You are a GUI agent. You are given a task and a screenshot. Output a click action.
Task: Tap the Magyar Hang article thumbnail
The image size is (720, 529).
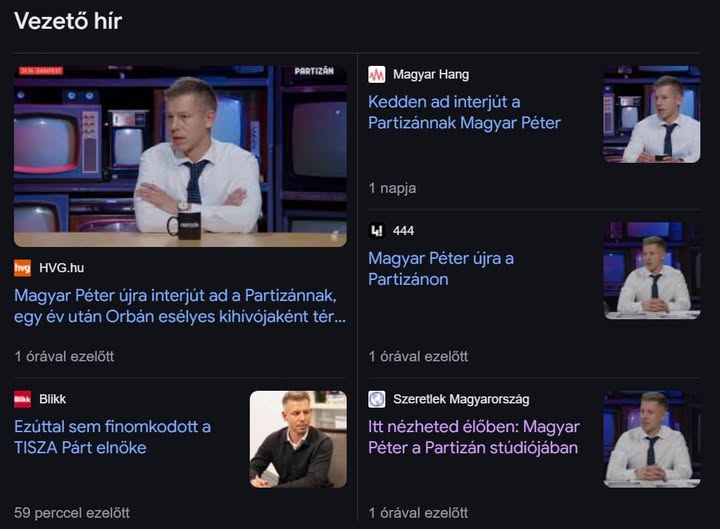coord(651,114)
